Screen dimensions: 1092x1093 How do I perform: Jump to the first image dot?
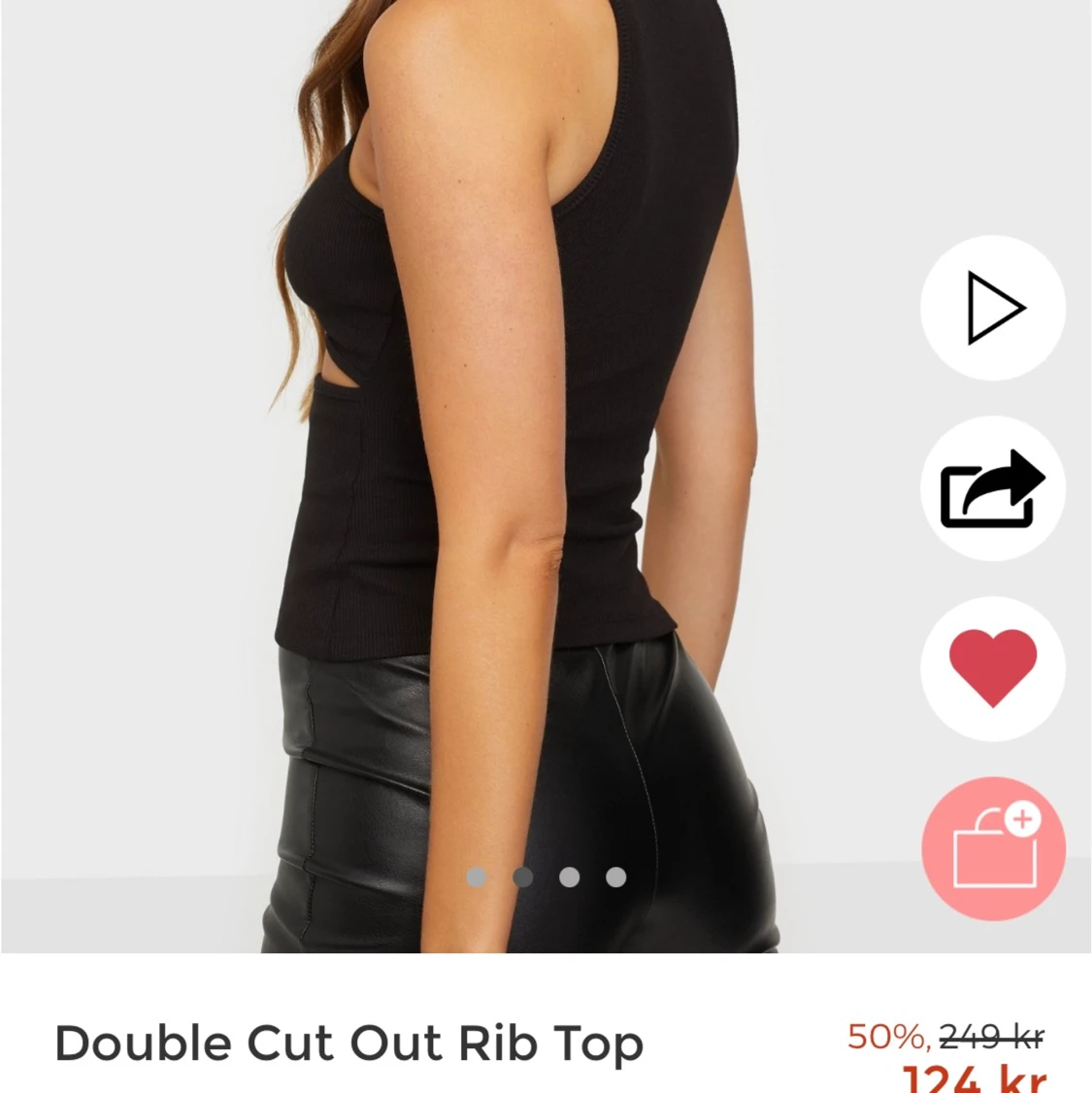(477, 878)
